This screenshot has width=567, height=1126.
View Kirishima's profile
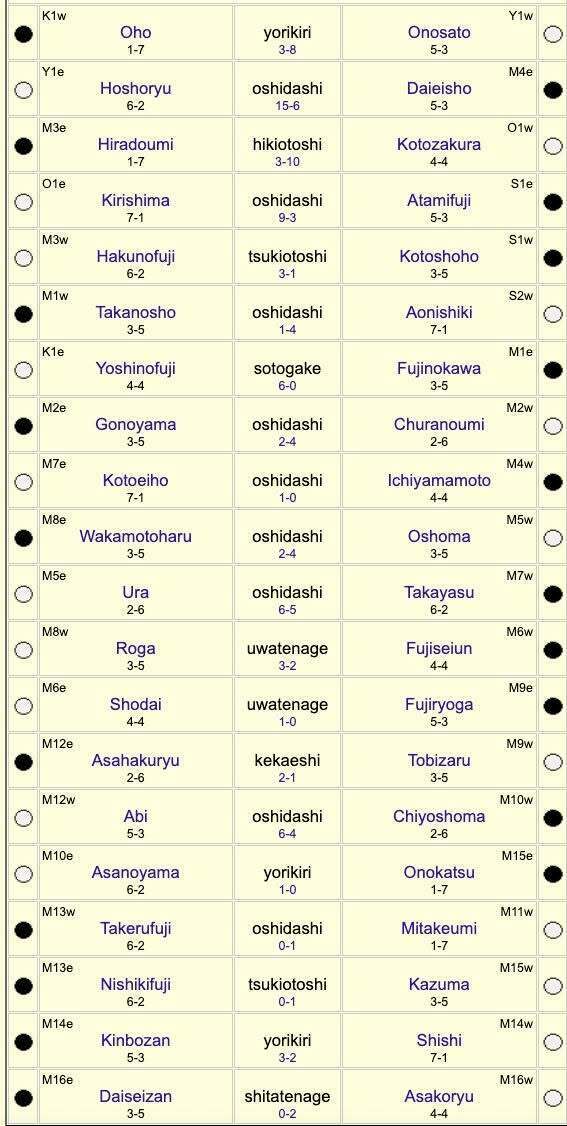[136, 200]
